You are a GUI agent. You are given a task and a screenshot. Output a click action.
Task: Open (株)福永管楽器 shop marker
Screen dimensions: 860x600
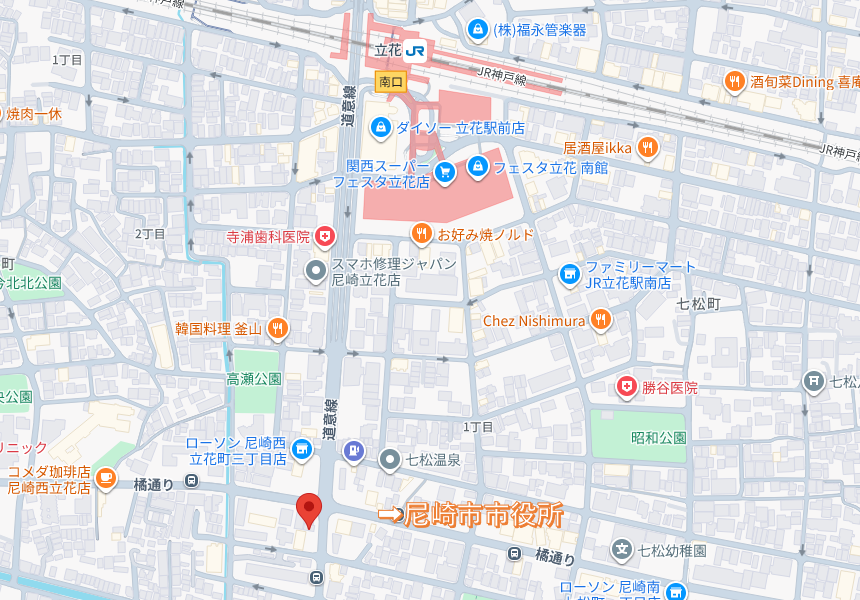479,30
